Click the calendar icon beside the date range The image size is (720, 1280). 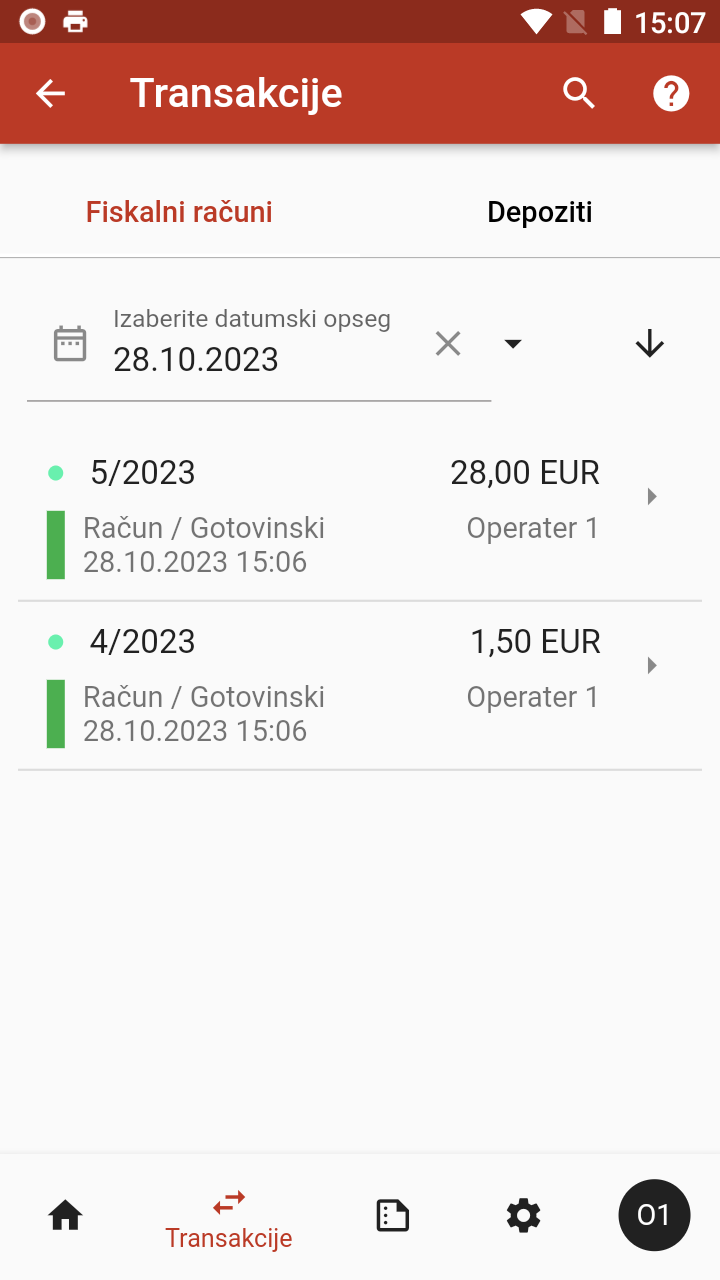coord(69,343)
